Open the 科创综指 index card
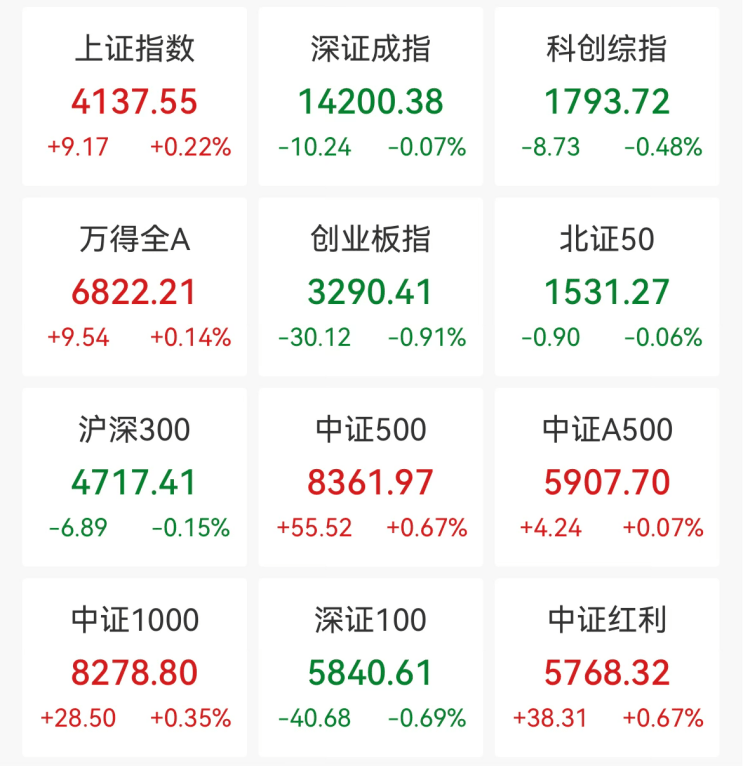743x766 pixels. (607, 95)
